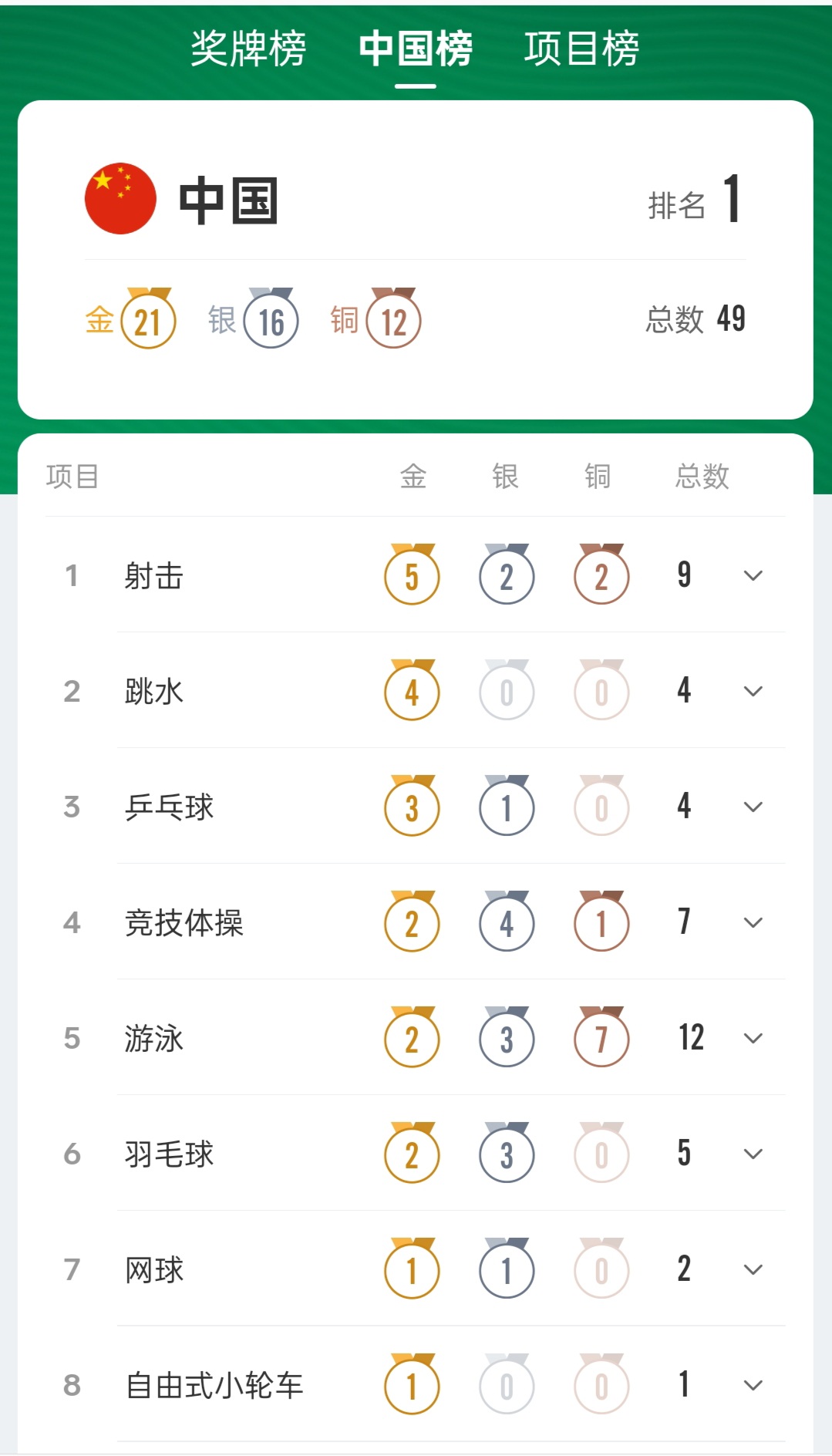Expand the 羽毛球 row
This screenshot has height=1456, width=832.
point(753,1154)
